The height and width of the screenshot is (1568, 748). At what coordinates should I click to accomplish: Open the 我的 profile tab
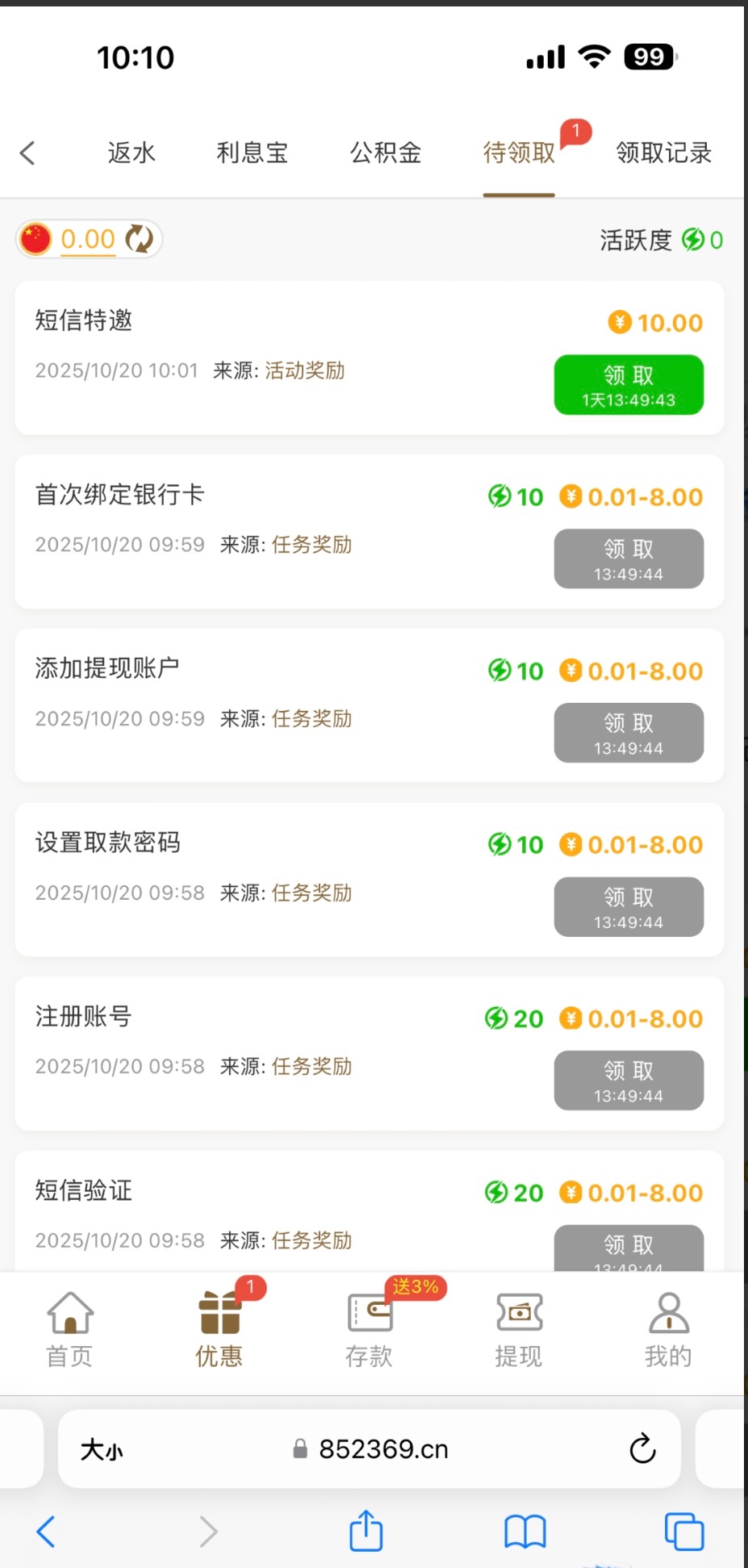pos(668,1329)
